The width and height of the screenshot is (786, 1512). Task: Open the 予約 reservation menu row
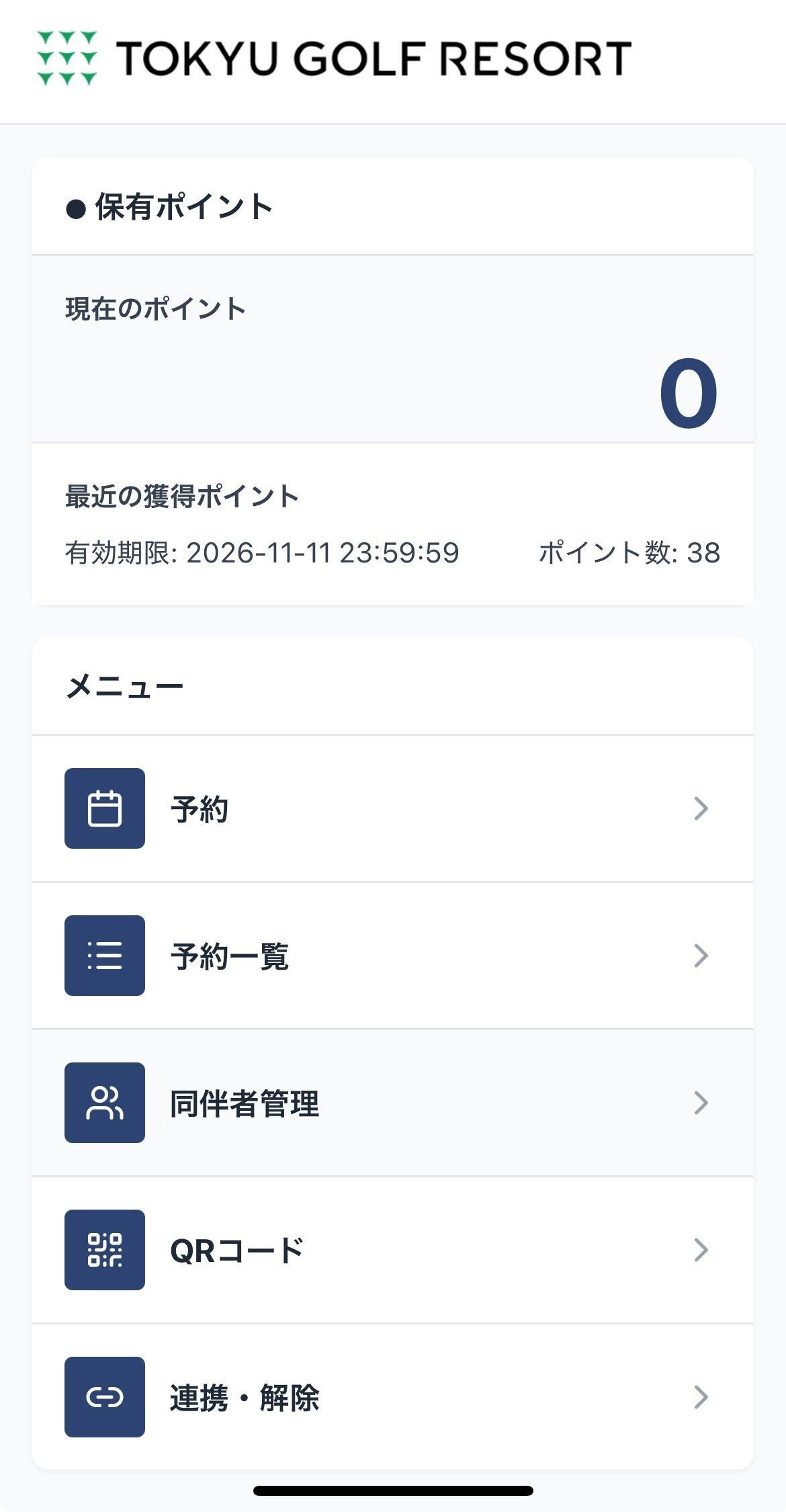[x=392, y=808]
